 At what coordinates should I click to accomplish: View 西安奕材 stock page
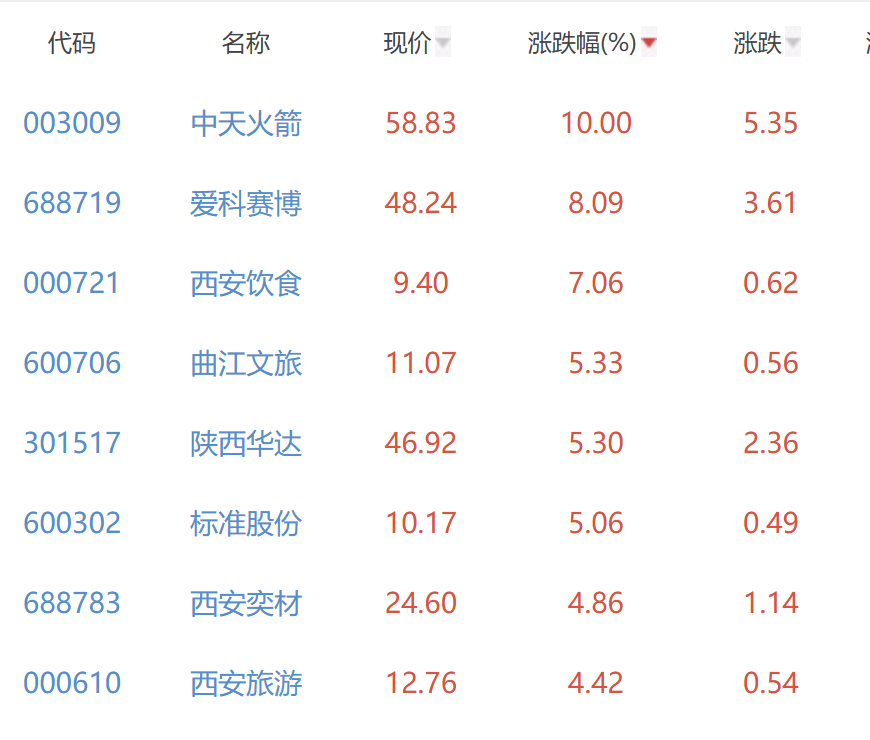246,604
